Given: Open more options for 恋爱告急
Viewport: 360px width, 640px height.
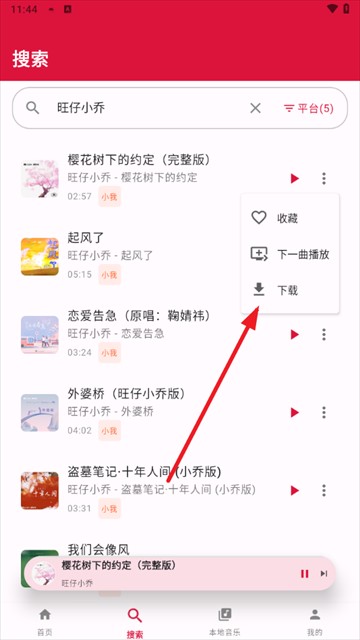Looking at the screenshot, I should coord(324,335).
